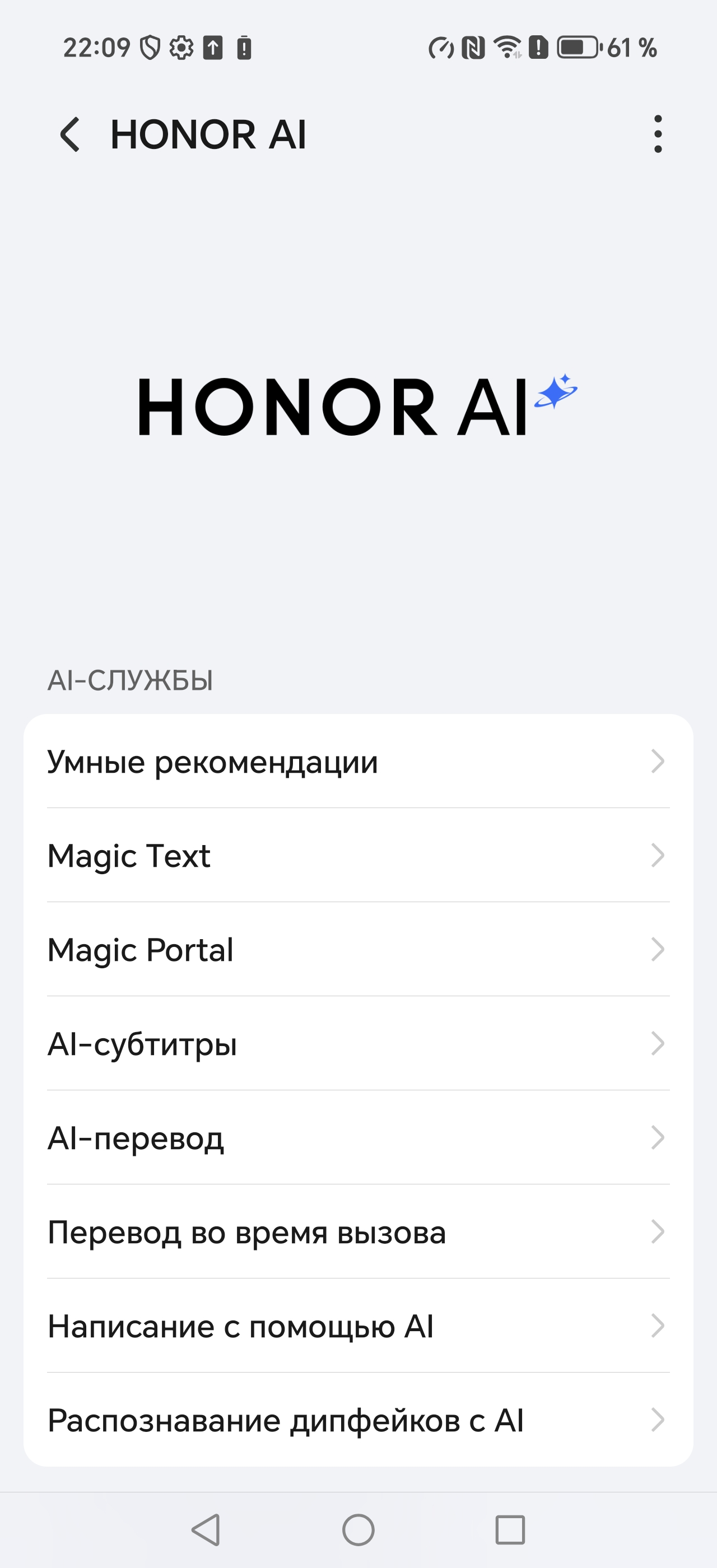The image size is (717, 1568).
Task: Tap the system home button
Action: pos(358,1530)
